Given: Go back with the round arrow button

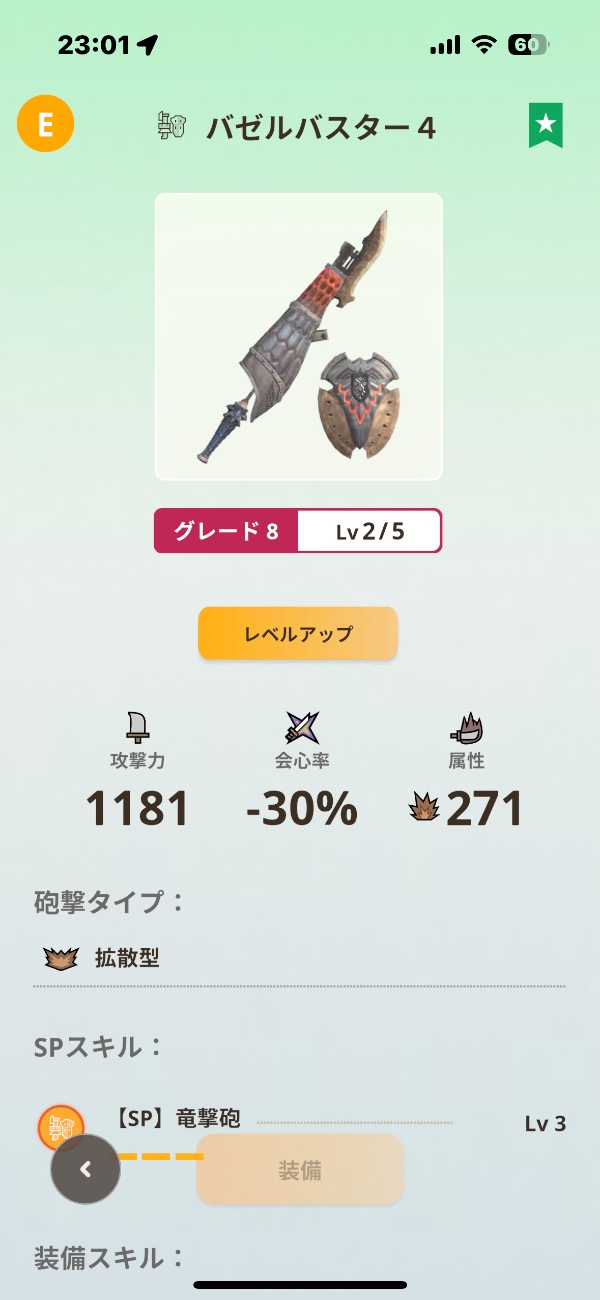Looking at the screenshot, I should click(86, 1169).
